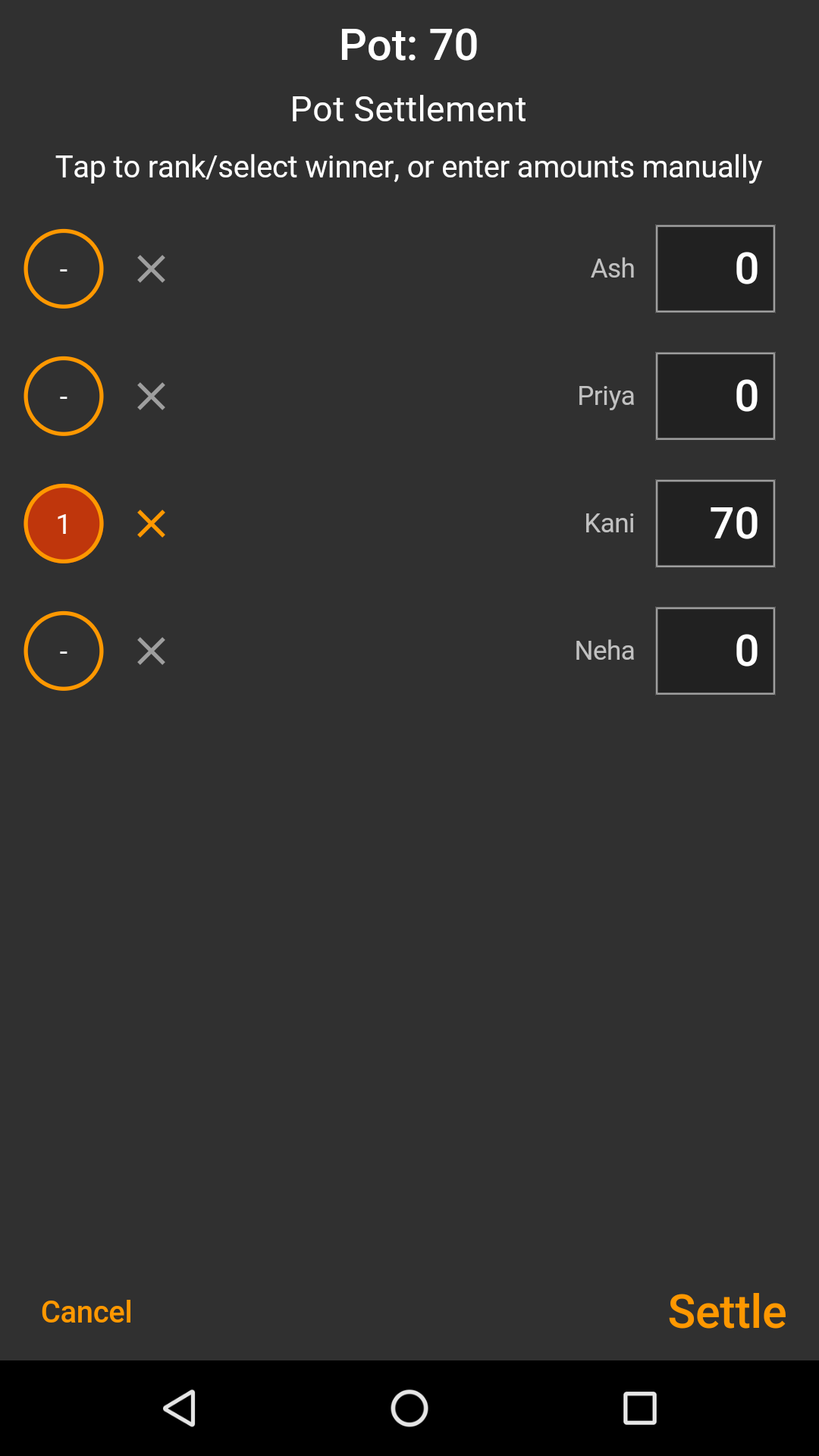Viewport: 819px width, 1456px height.
Task: Tap the X icon in Priya's row
Action: point(151,396)
